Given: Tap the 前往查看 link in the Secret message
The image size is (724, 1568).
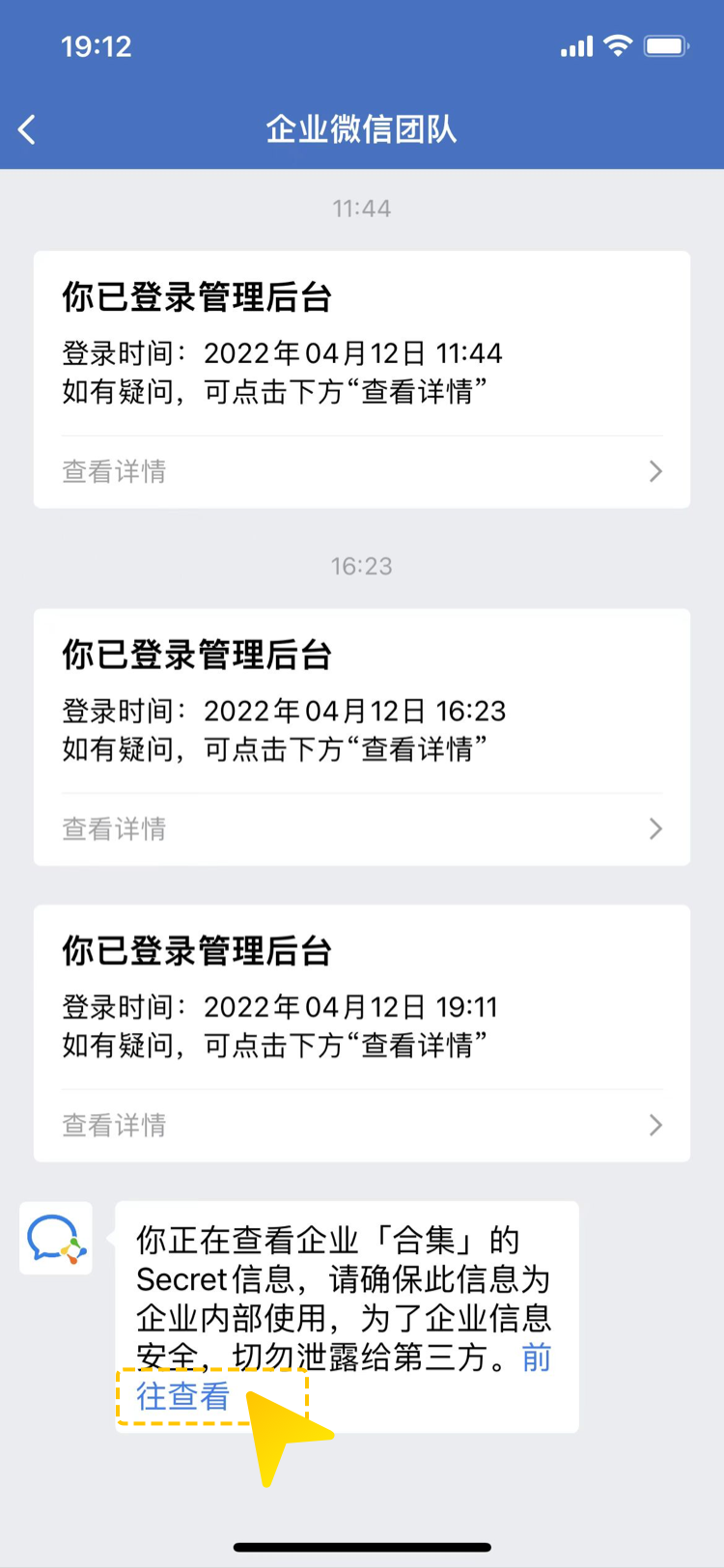Looking at the screenshot, I should pyautogui.click(x=183, y=1396).
